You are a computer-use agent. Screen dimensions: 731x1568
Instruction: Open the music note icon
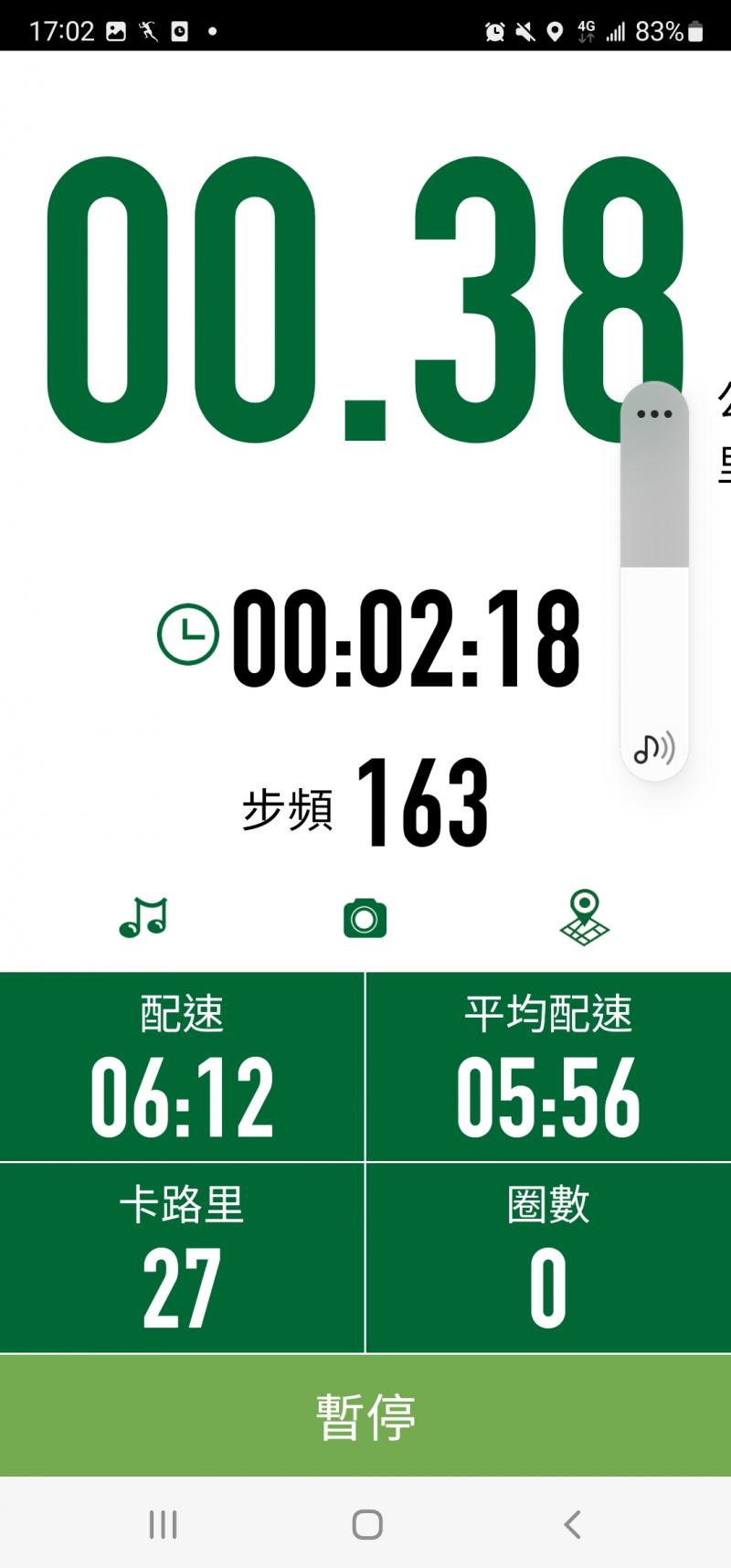[x=143, y=917]
